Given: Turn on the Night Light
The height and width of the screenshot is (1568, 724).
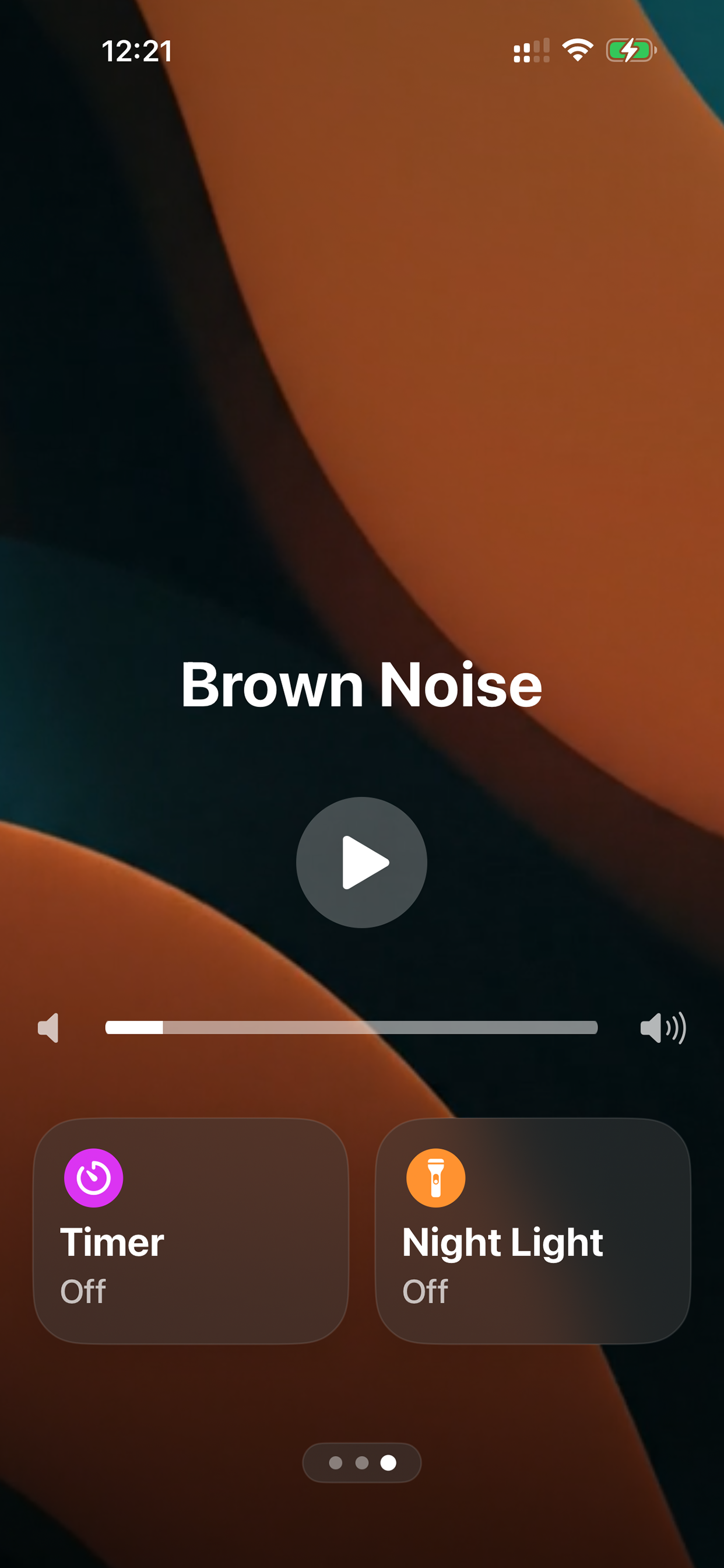Looking at the screenshot, I should tap(533, 1230).
